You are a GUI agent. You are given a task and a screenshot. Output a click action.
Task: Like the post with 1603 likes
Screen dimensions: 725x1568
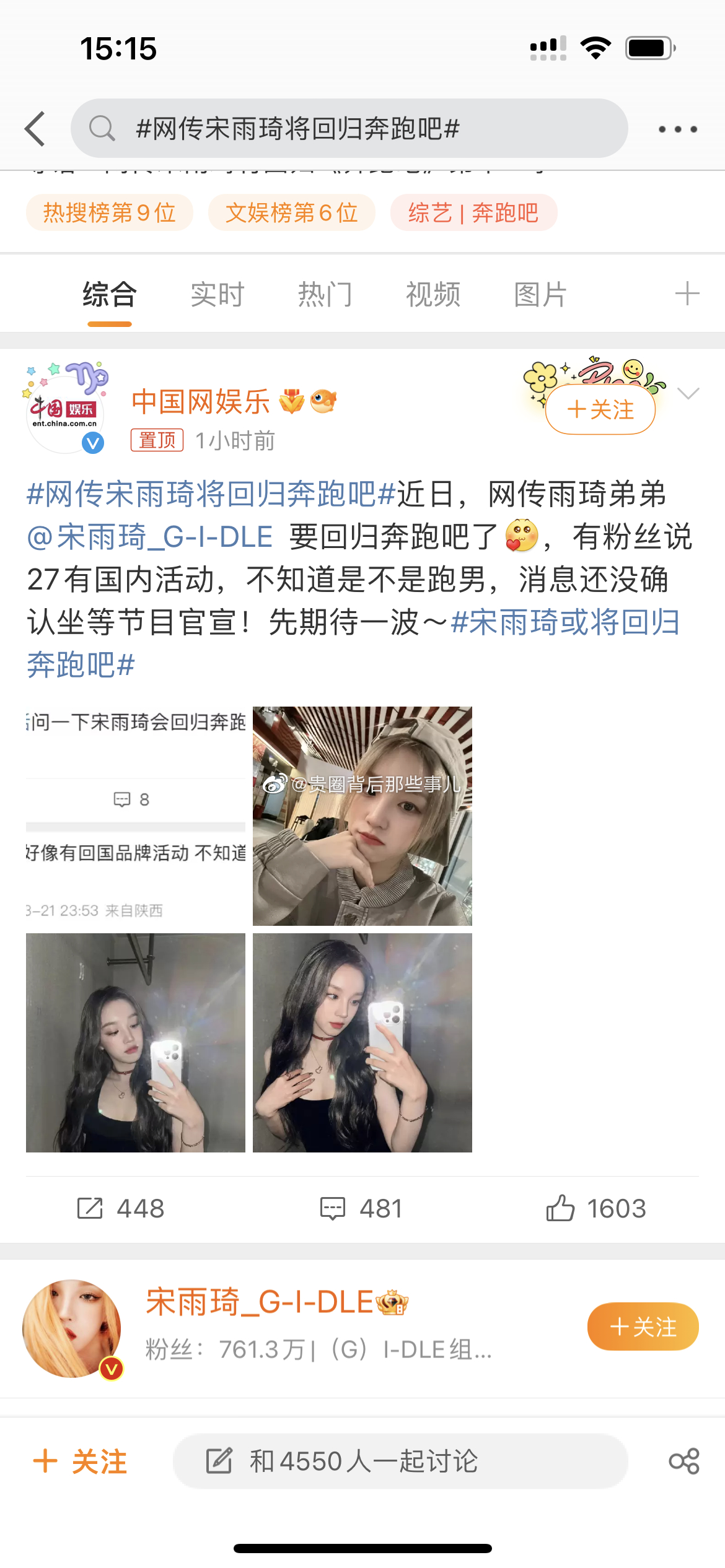click(x=596, y=1208)
